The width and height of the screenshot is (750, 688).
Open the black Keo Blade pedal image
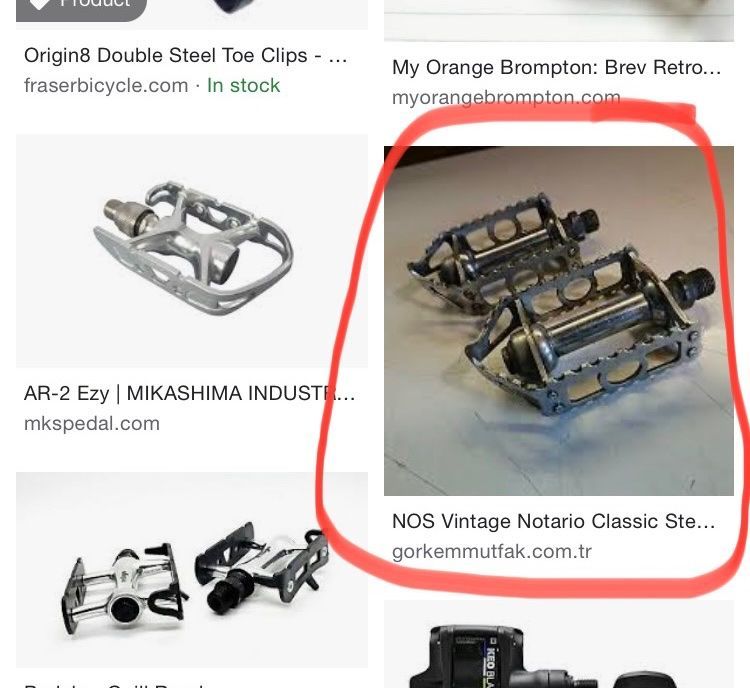(559, 644)
